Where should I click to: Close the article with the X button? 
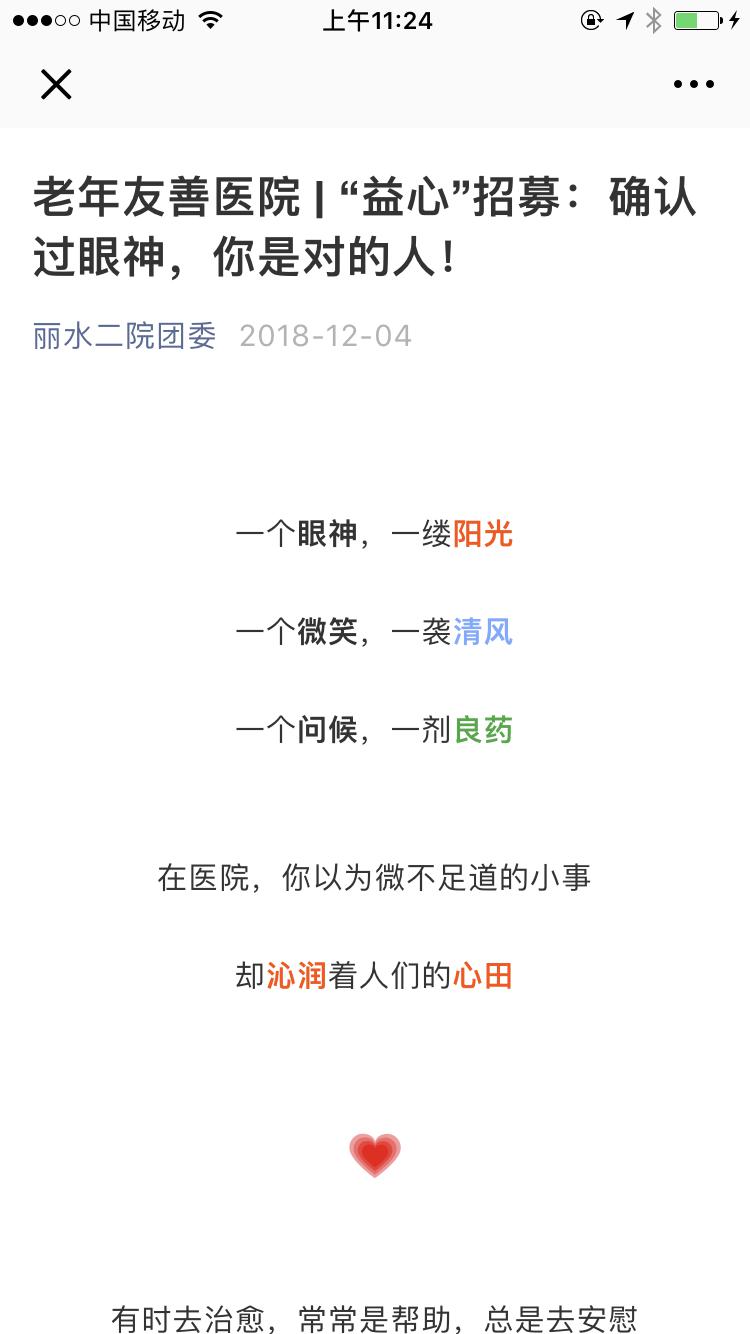tap(56, 85)
